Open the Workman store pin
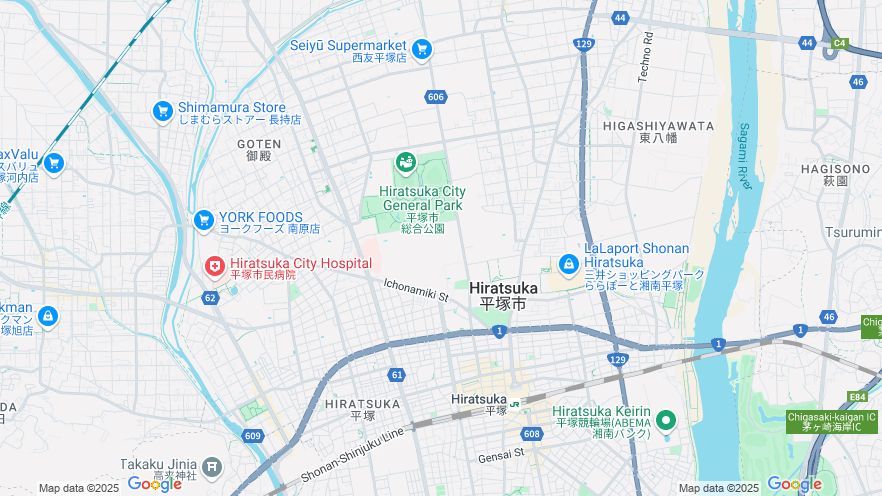Image resolution: width=882 pixels, height=496 pixels. (x=47, y=318)
